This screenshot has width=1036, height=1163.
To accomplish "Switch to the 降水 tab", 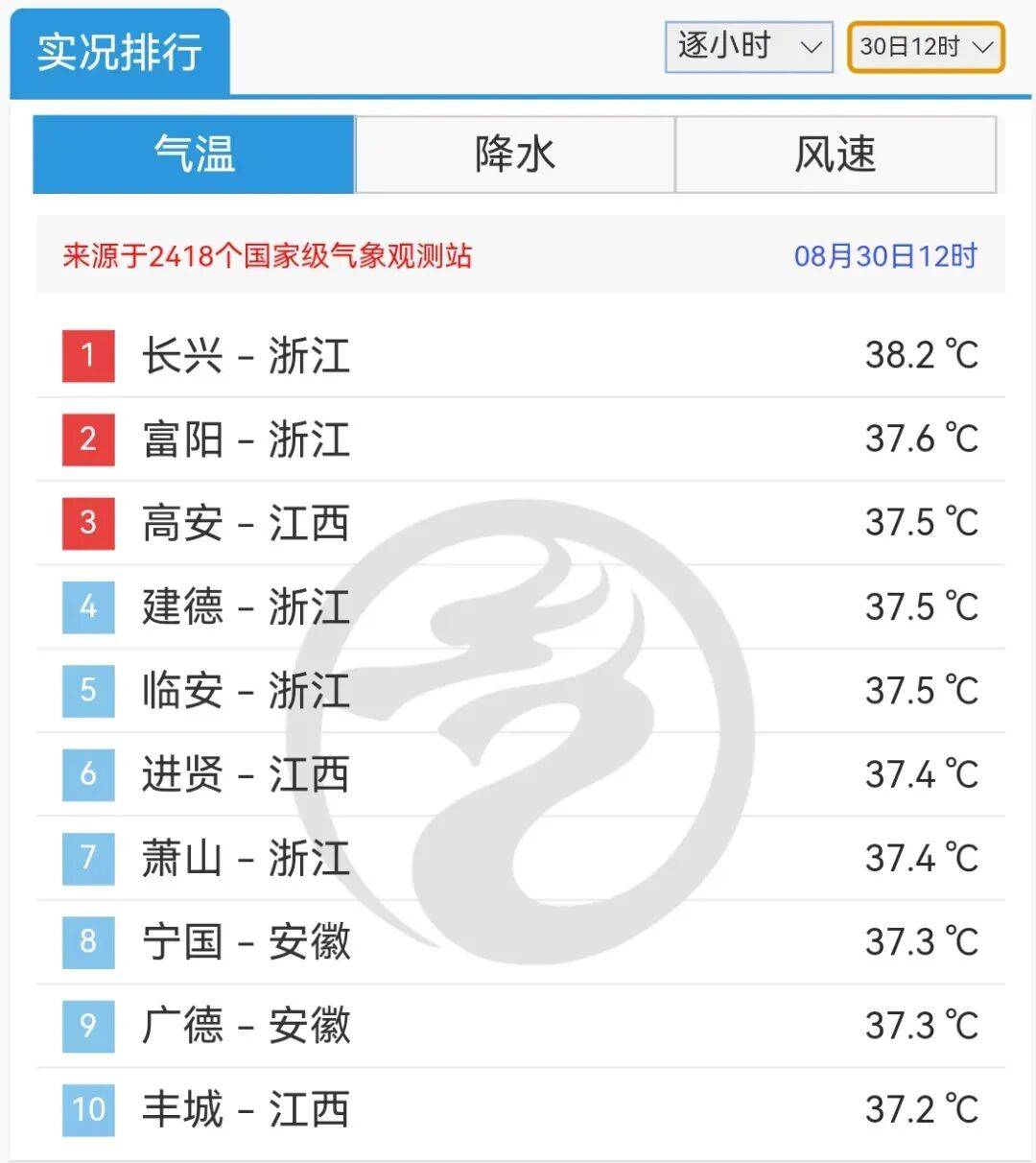I will pos(515,154).
